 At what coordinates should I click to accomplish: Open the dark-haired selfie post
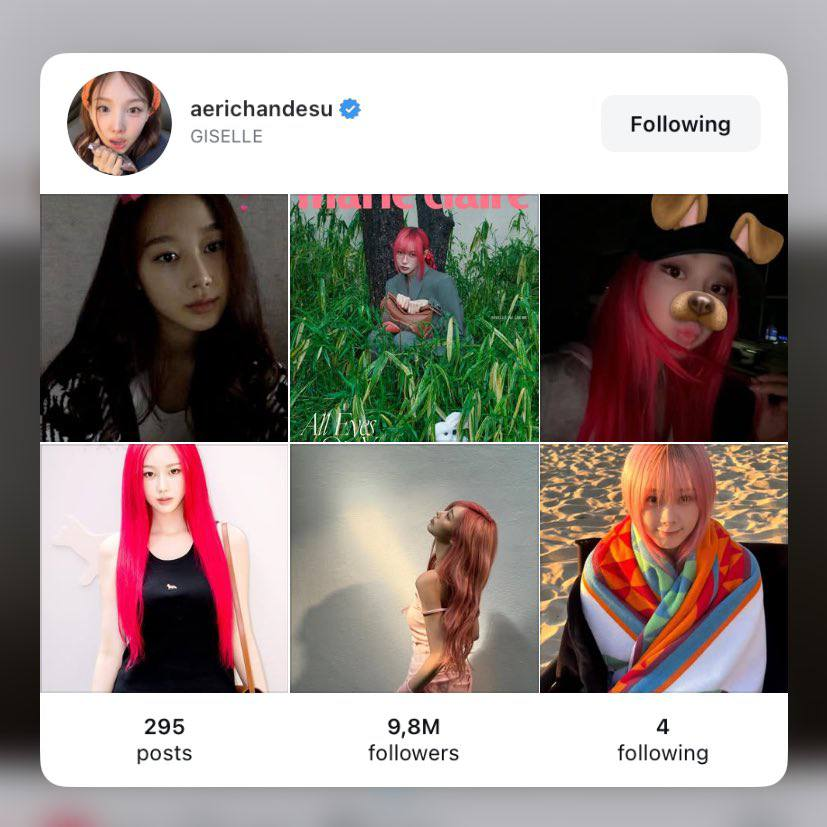[x=164, y=318]
